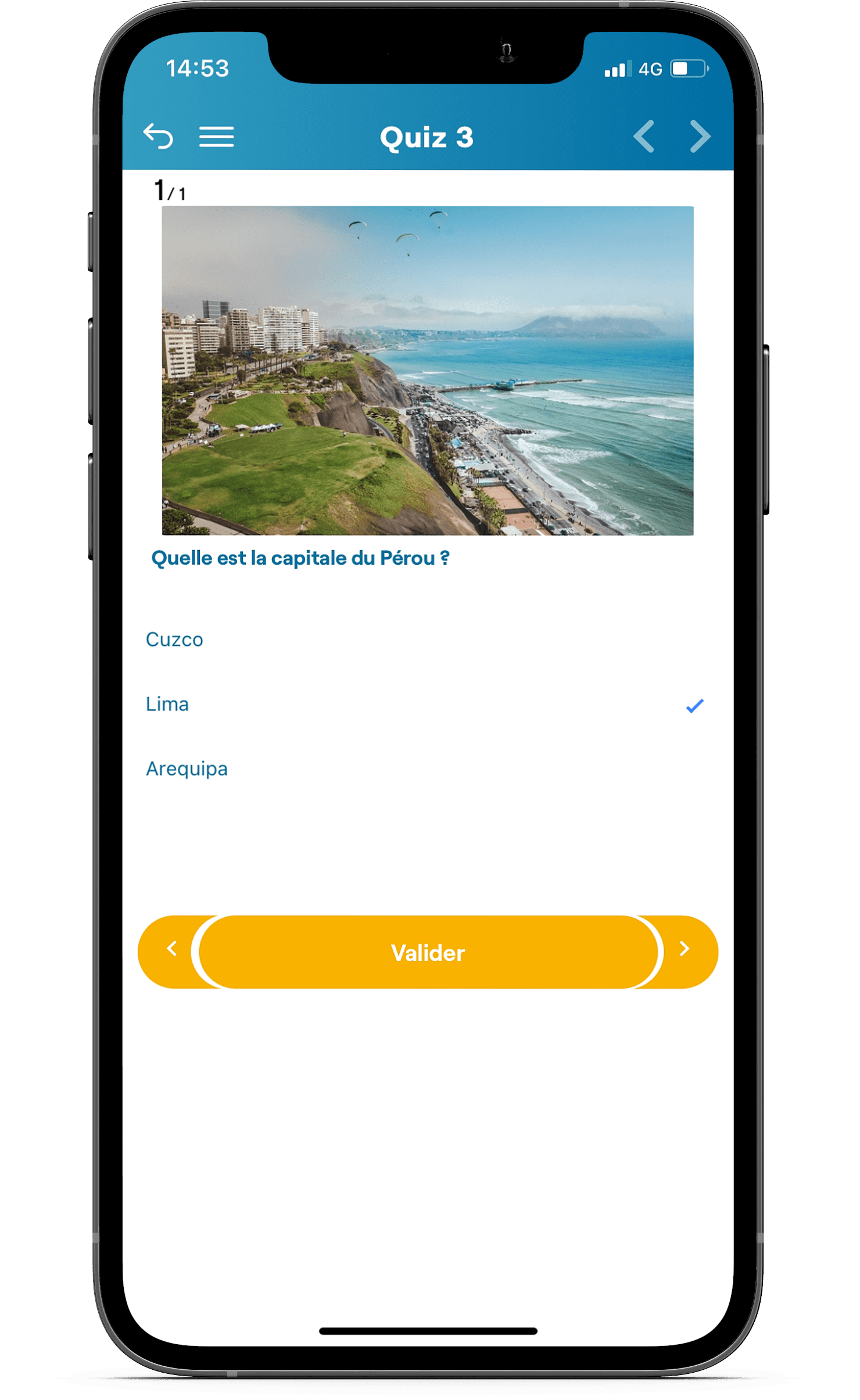Open the hamburger menu
This screenshot has height=1400, width=860.
[216, 137]
